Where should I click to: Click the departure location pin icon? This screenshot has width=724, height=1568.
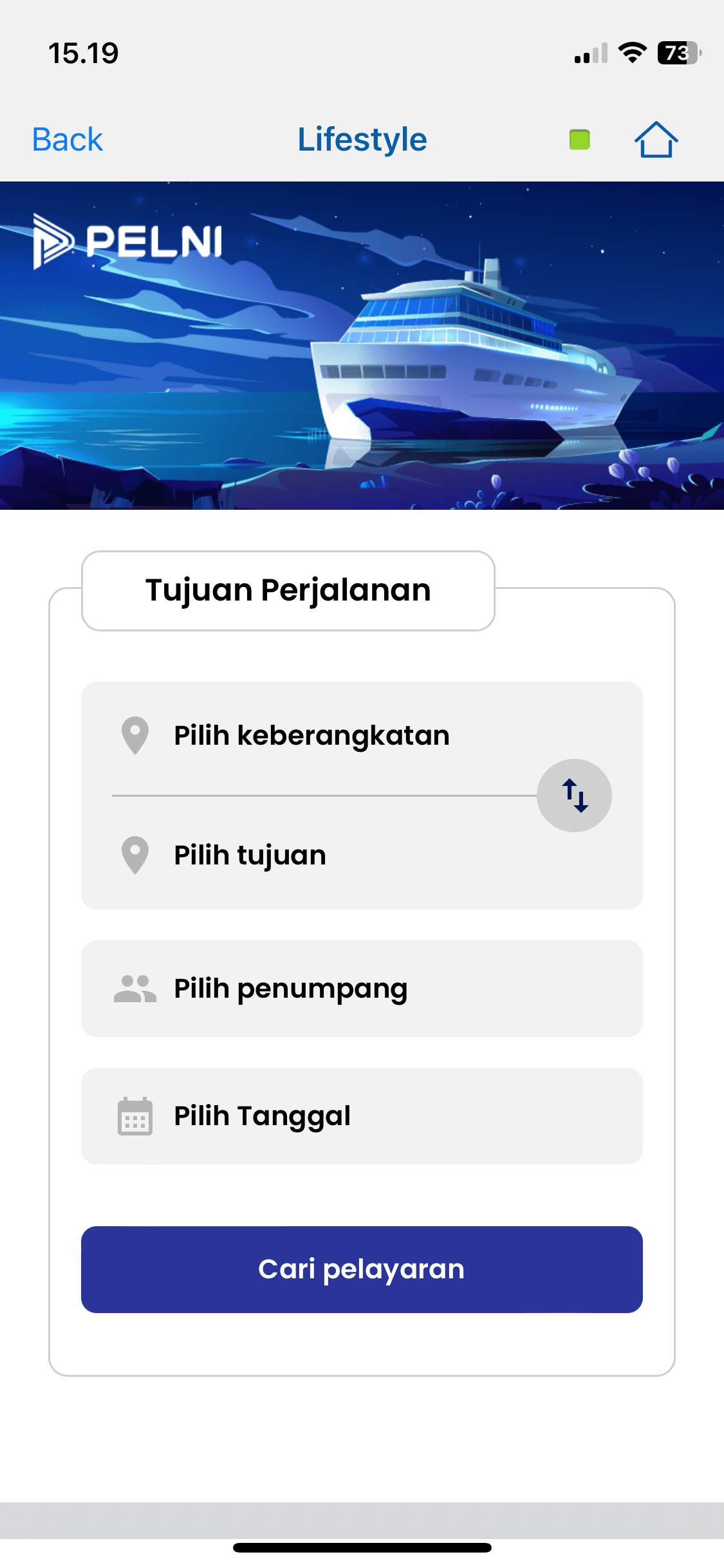(135, 735)
